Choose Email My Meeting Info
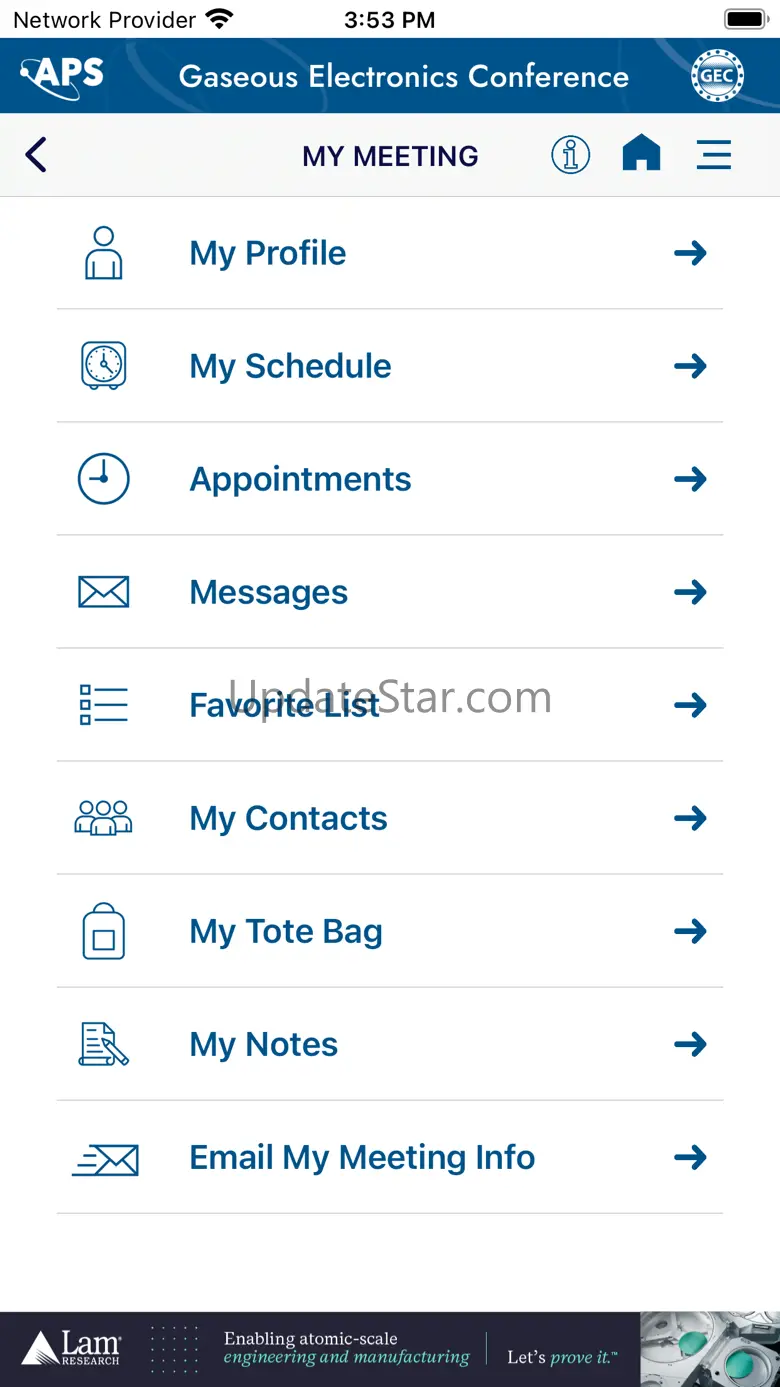 pyautogui.click(x=390, y=1157)
